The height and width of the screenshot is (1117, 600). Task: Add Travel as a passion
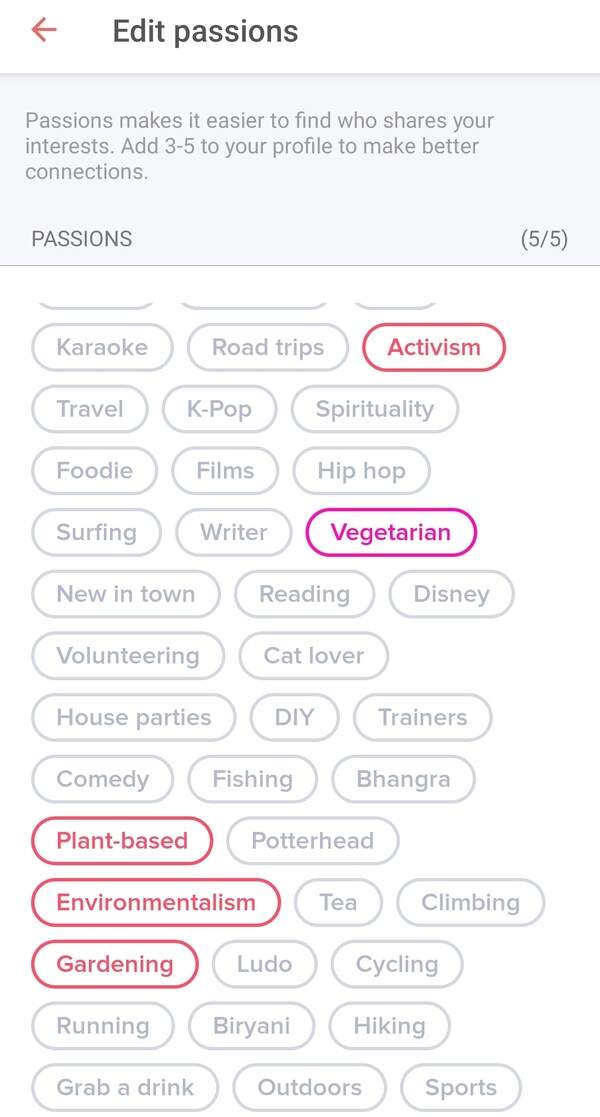[90, 409]
